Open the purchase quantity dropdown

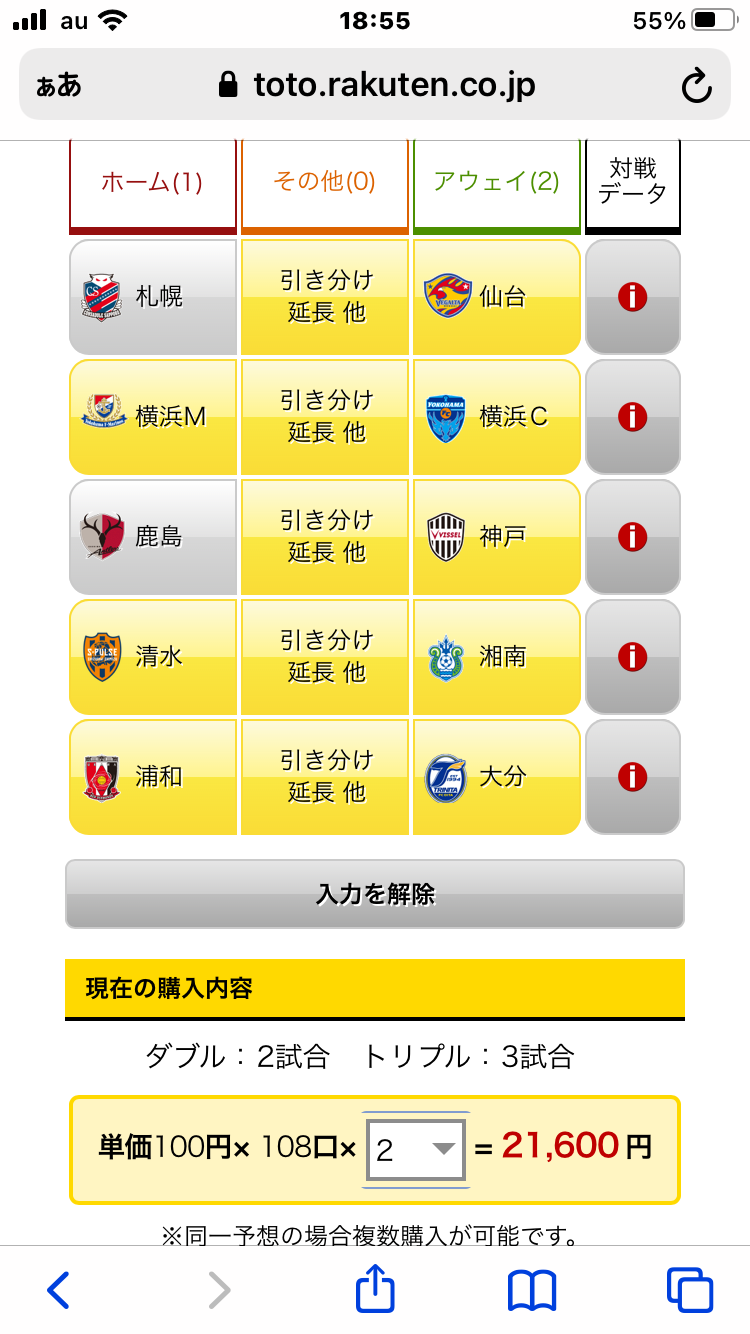click(x=416, y=1150)
